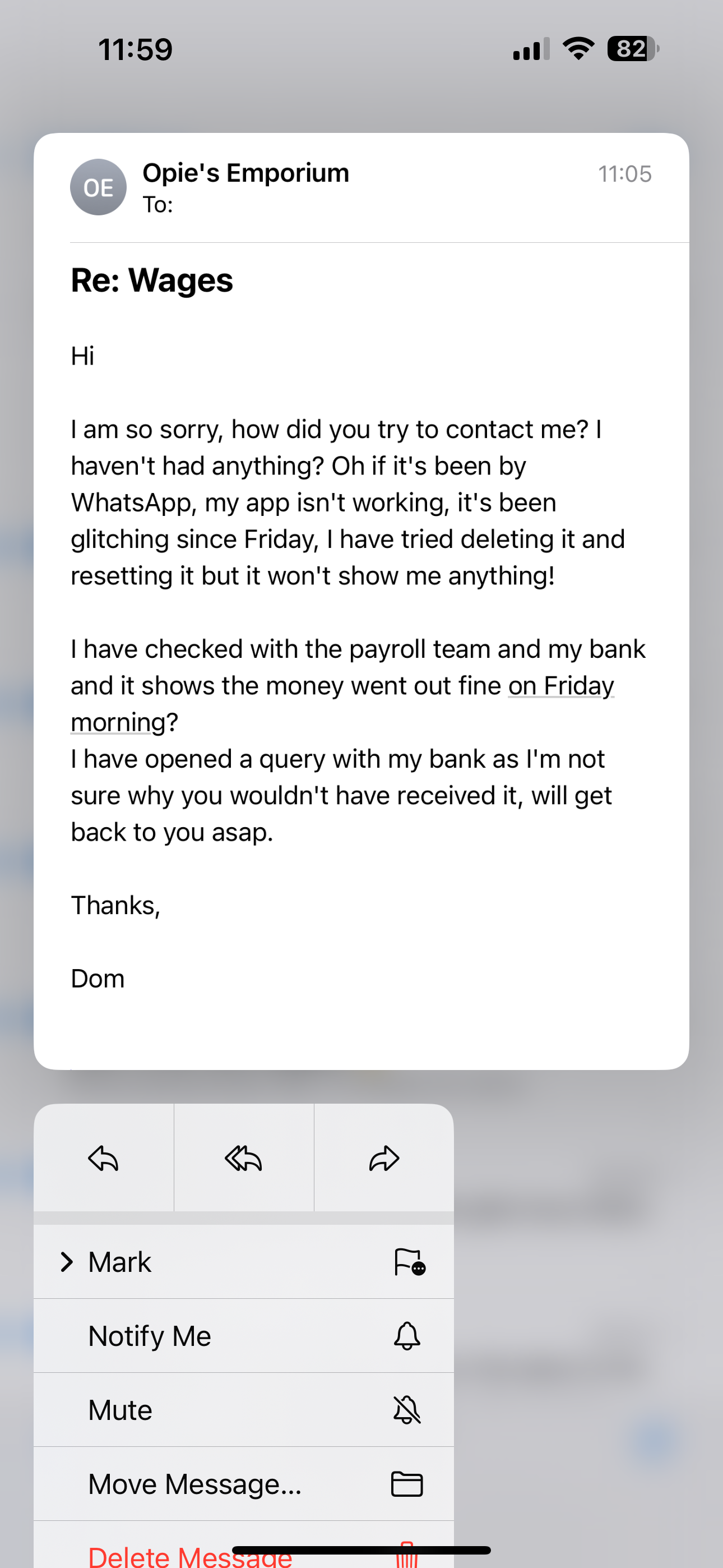Reply to the Opie's Emporium email
This screenshot has height=1568, width=723.
tap(104, 1159)
